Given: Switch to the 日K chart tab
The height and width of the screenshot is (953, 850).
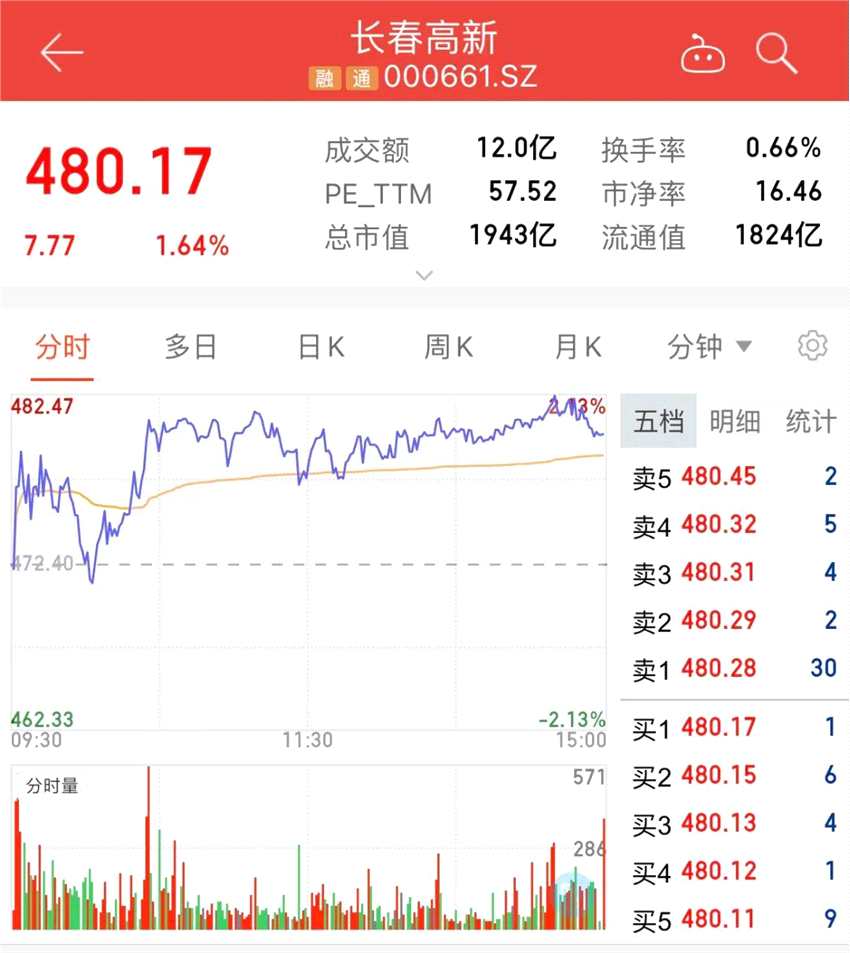Looking at the screenshot, I should tap(321, 347).
